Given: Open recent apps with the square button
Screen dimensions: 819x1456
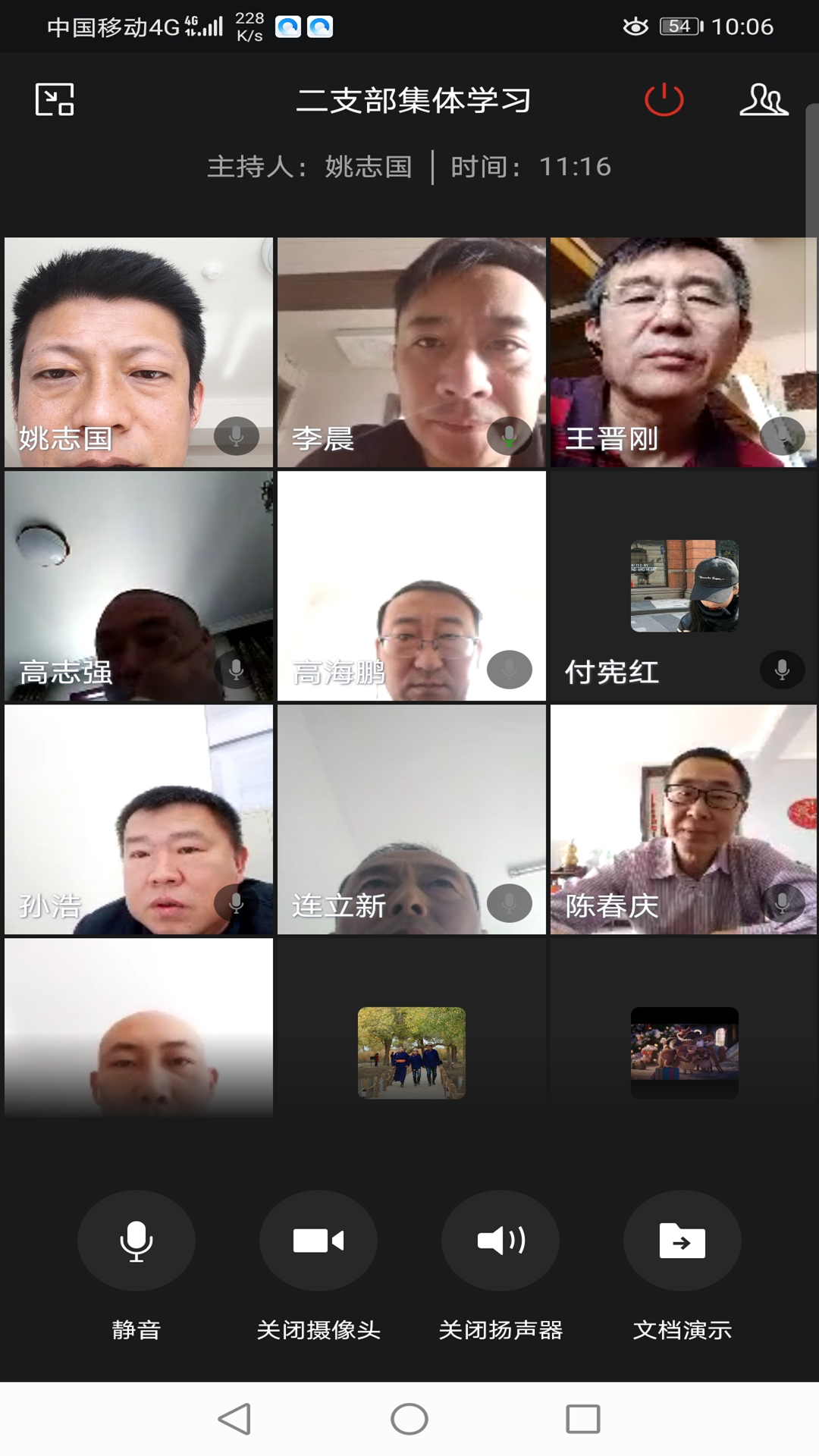Looking at the screenshot, I should click(x=582, y=1419).
